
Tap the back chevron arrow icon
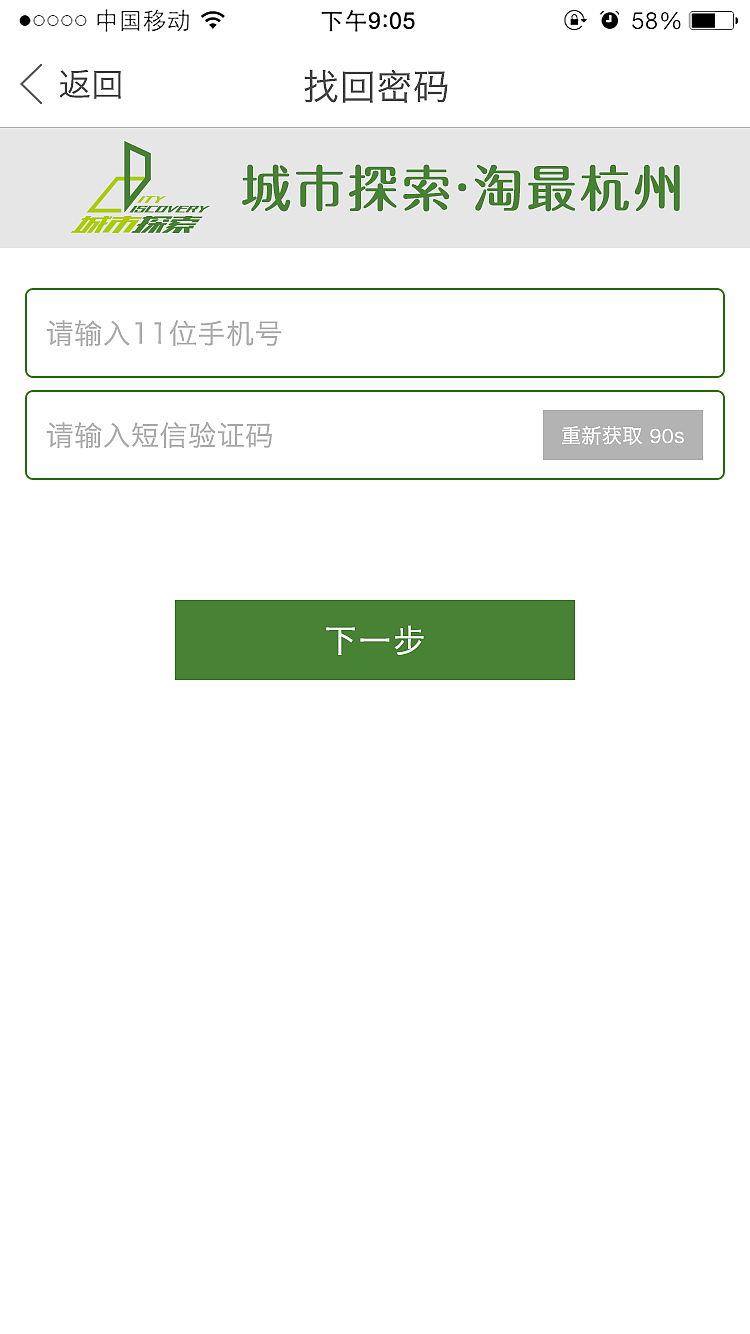[x=30, y=86]
